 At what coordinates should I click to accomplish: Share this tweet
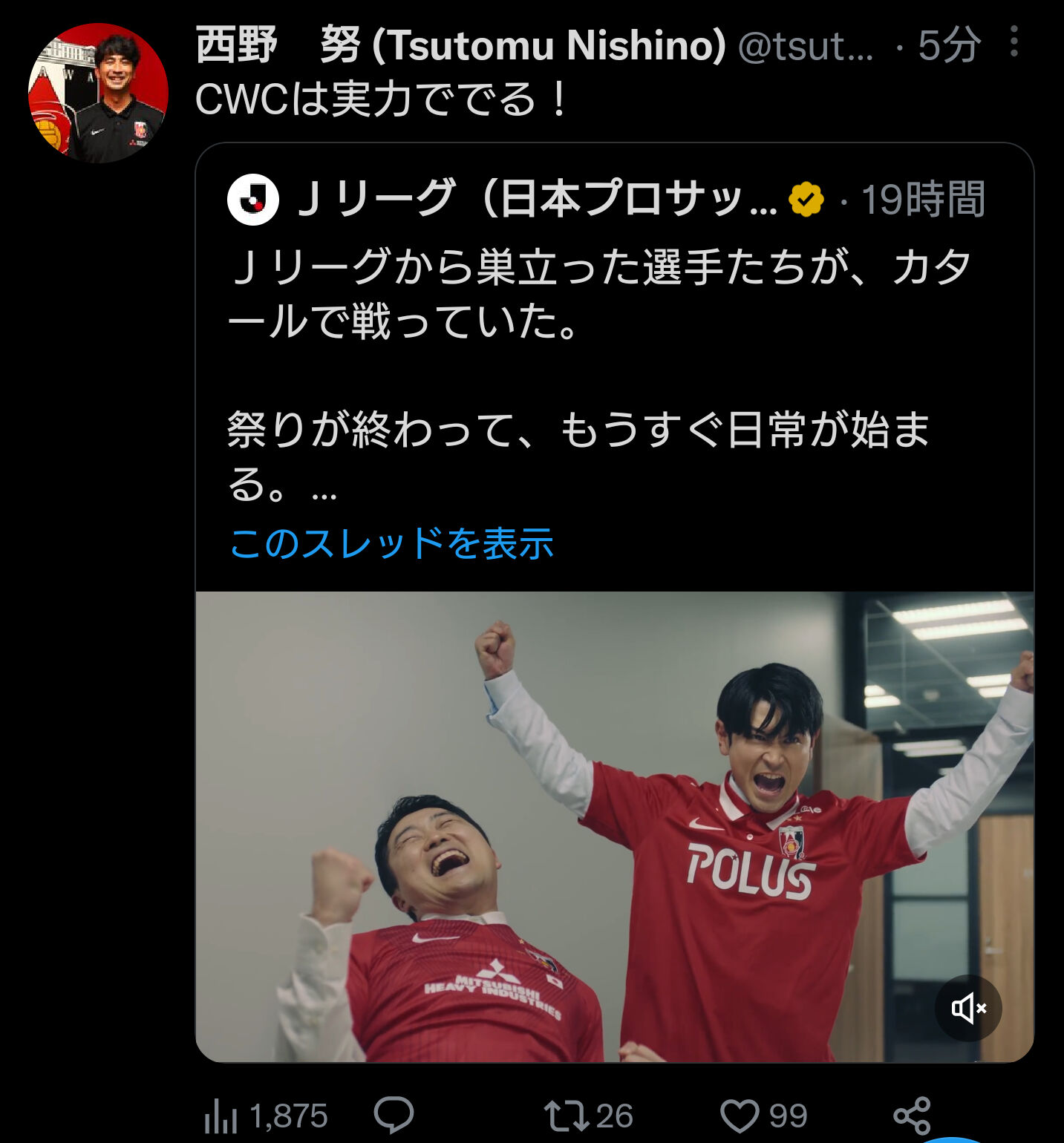click(912, 1115)
